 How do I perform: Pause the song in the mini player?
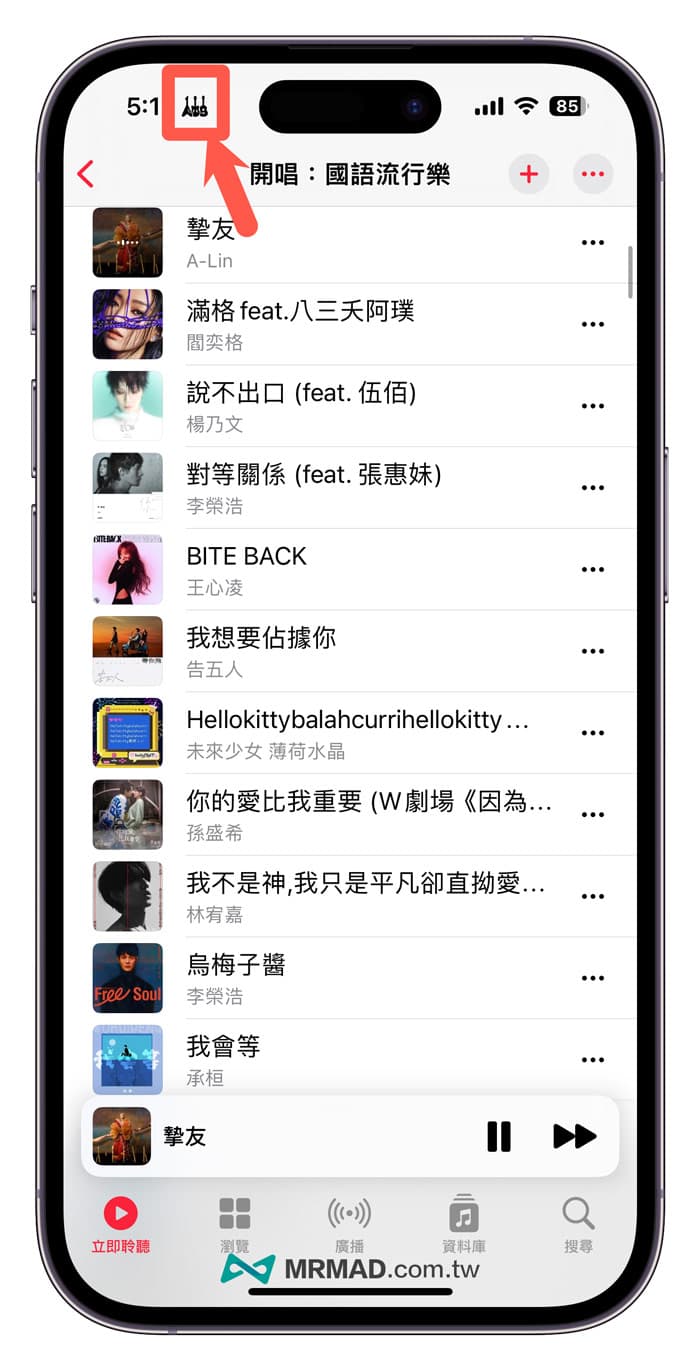coord(498,1136)
